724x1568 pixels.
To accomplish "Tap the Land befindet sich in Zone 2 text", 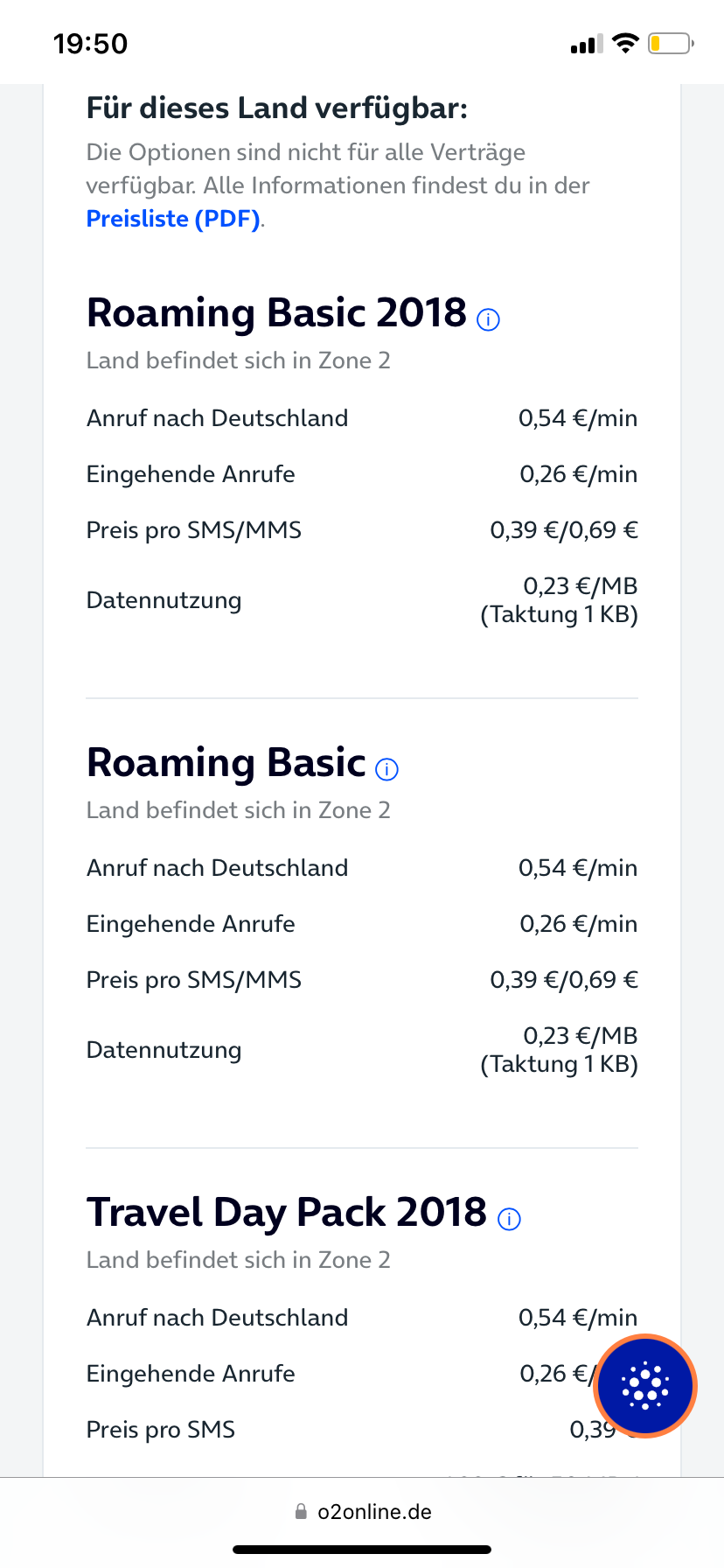I will click(x=238, y=360).
